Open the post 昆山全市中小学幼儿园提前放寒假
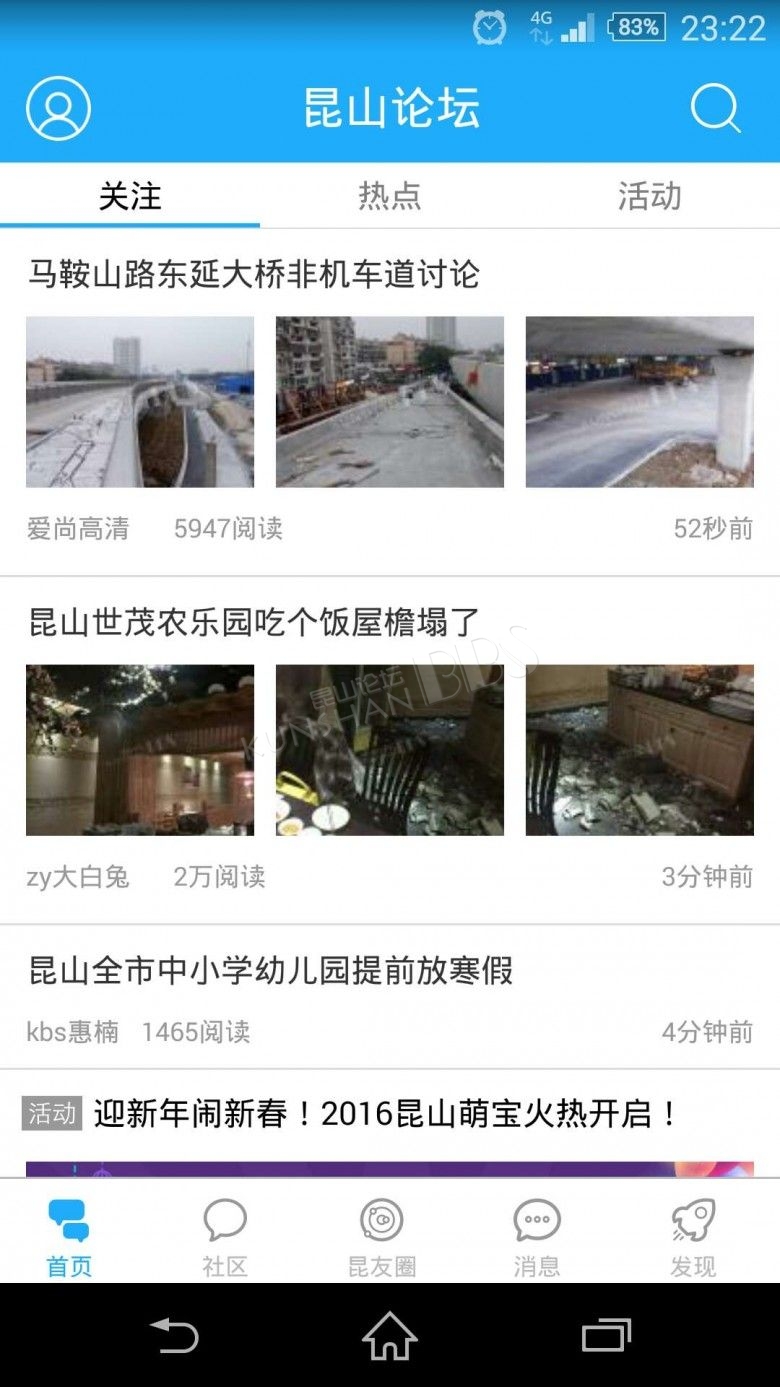Image resolution: width=780 pixels, height=1387 pixels. point(270,970)
